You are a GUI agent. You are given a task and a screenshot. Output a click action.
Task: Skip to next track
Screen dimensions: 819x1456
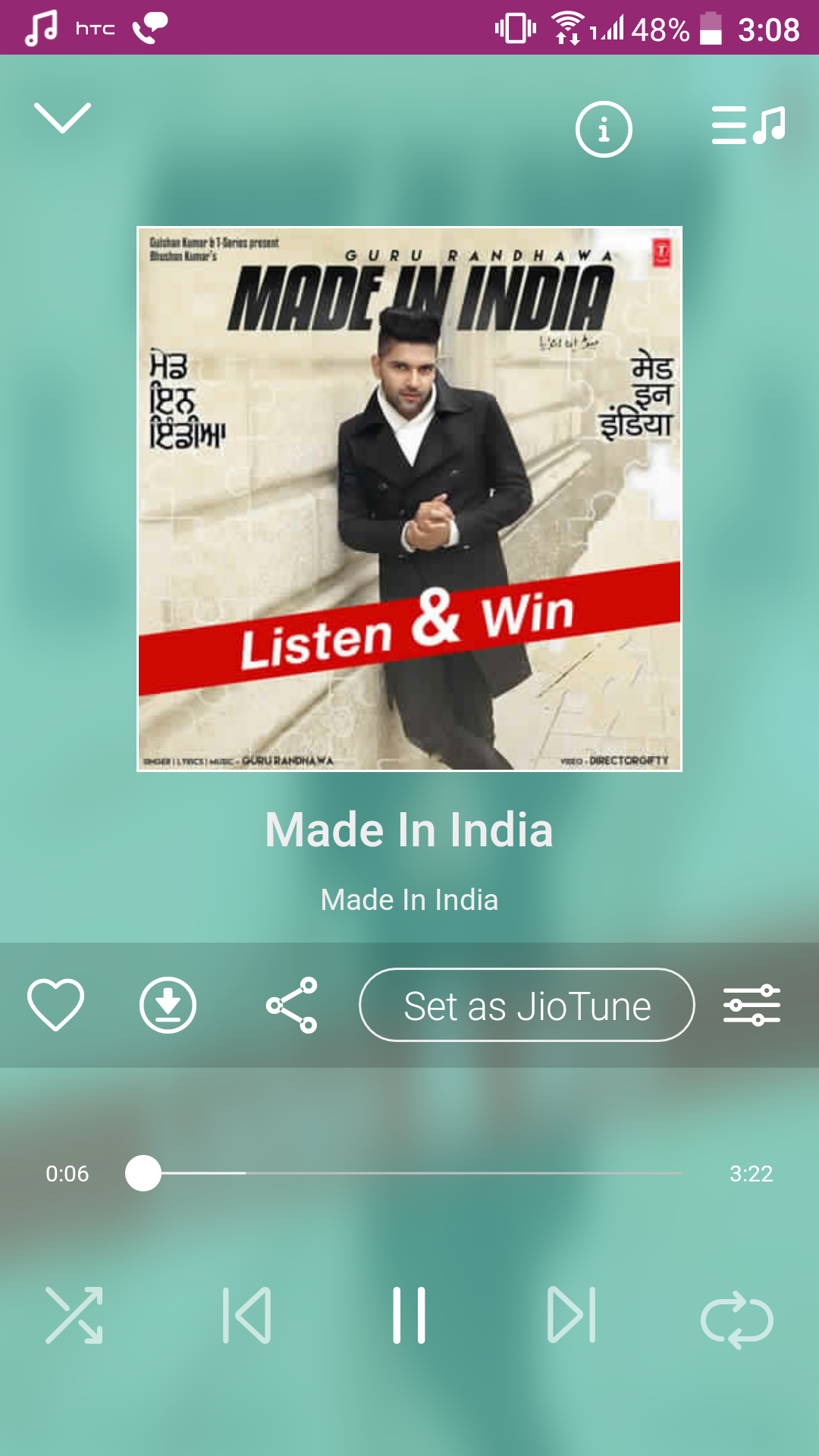[x=572, y=1316]
